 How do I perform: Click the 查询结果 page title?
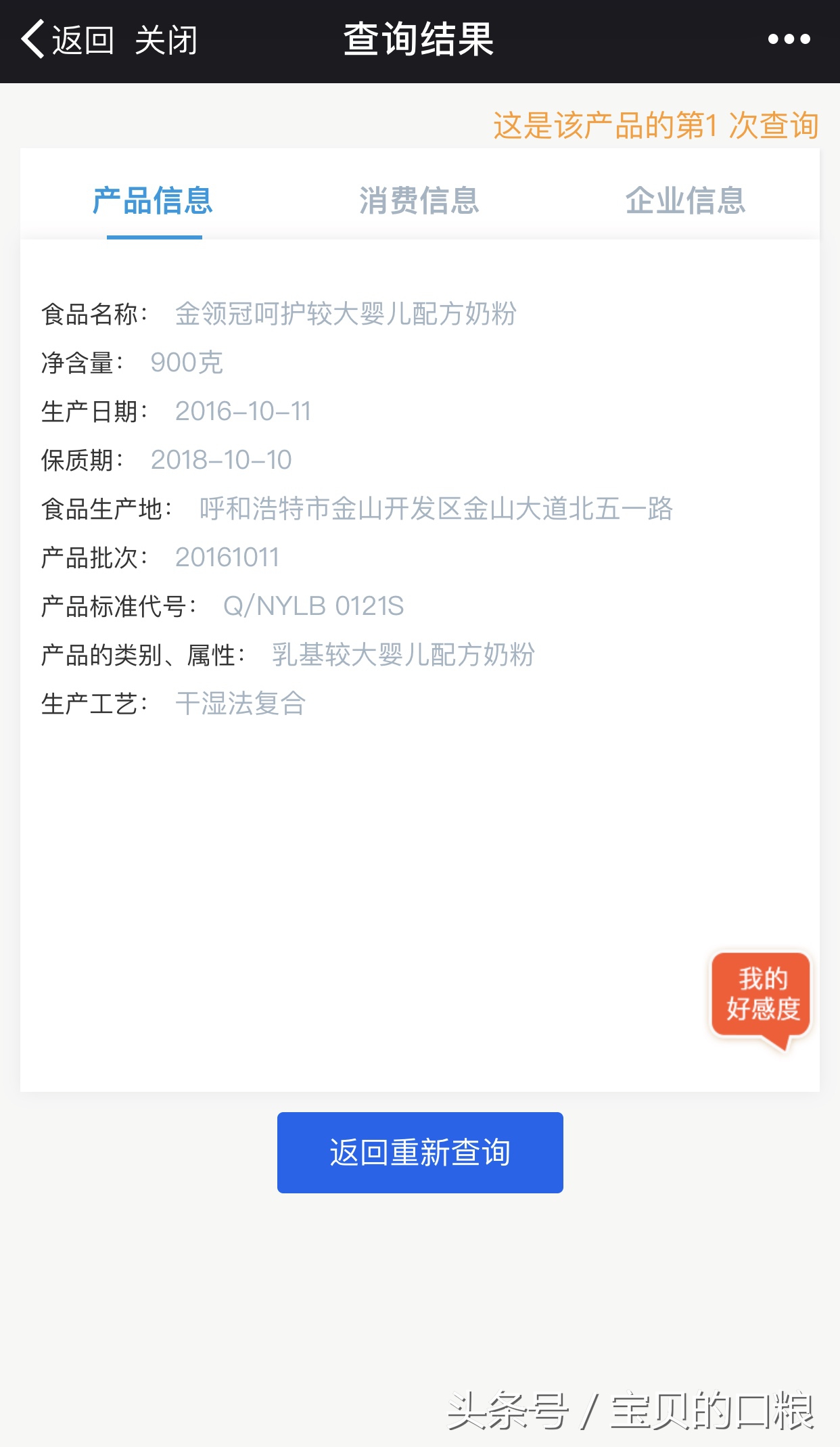(419, 40)
